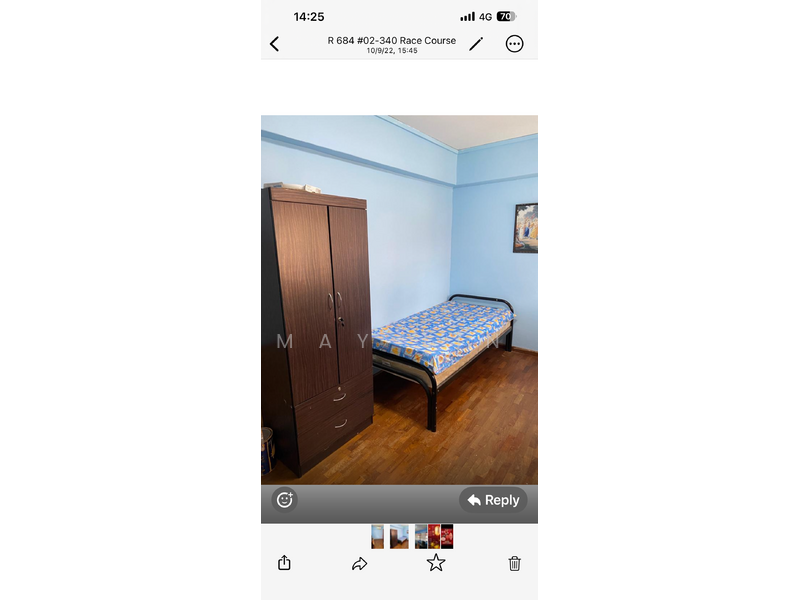Open the share sheet for this photo
The width and height of the screenshot is (800, 600).
click(x=284, y=563)
